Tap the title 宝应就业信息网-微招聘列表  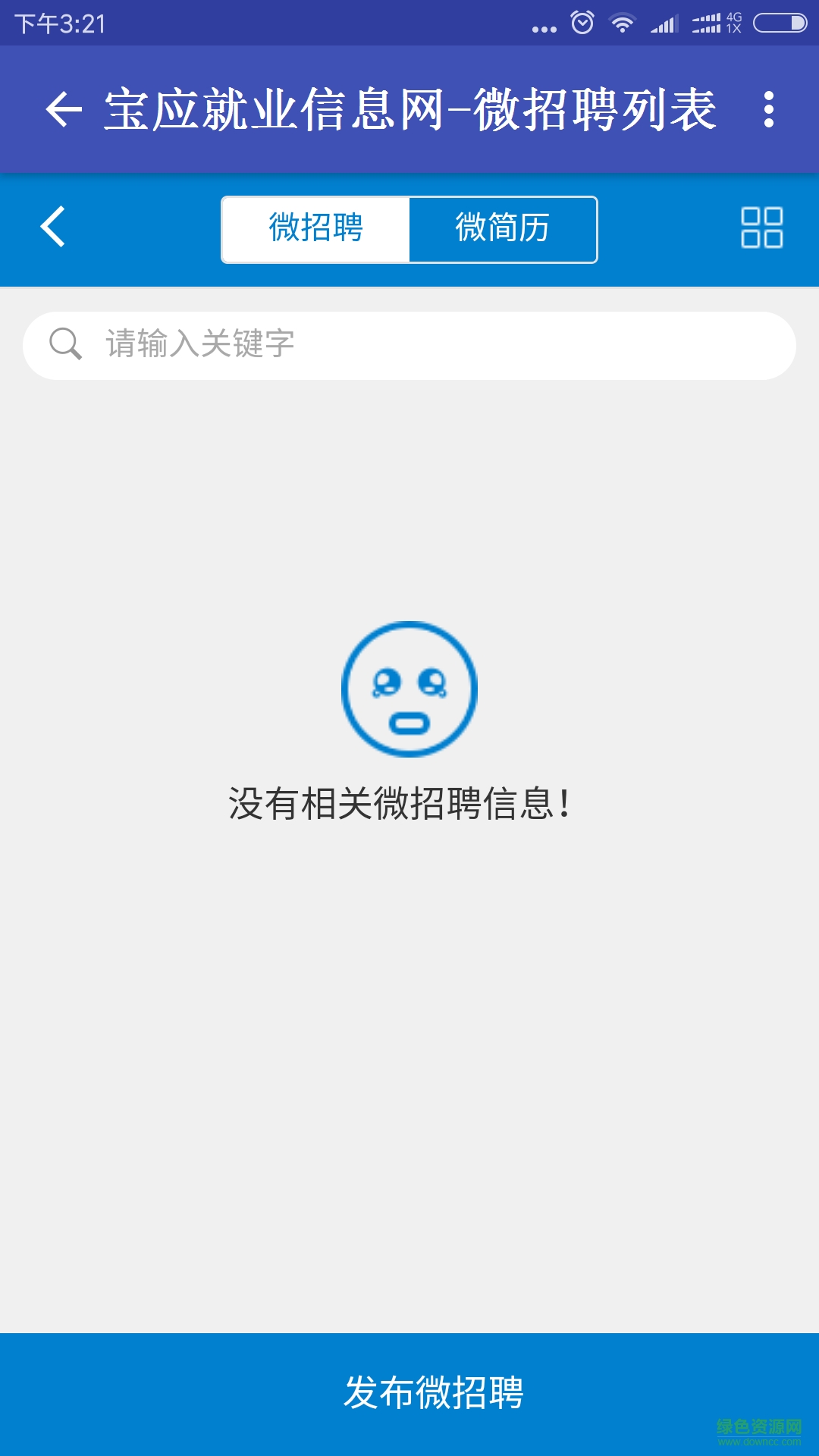pos(409,110)
